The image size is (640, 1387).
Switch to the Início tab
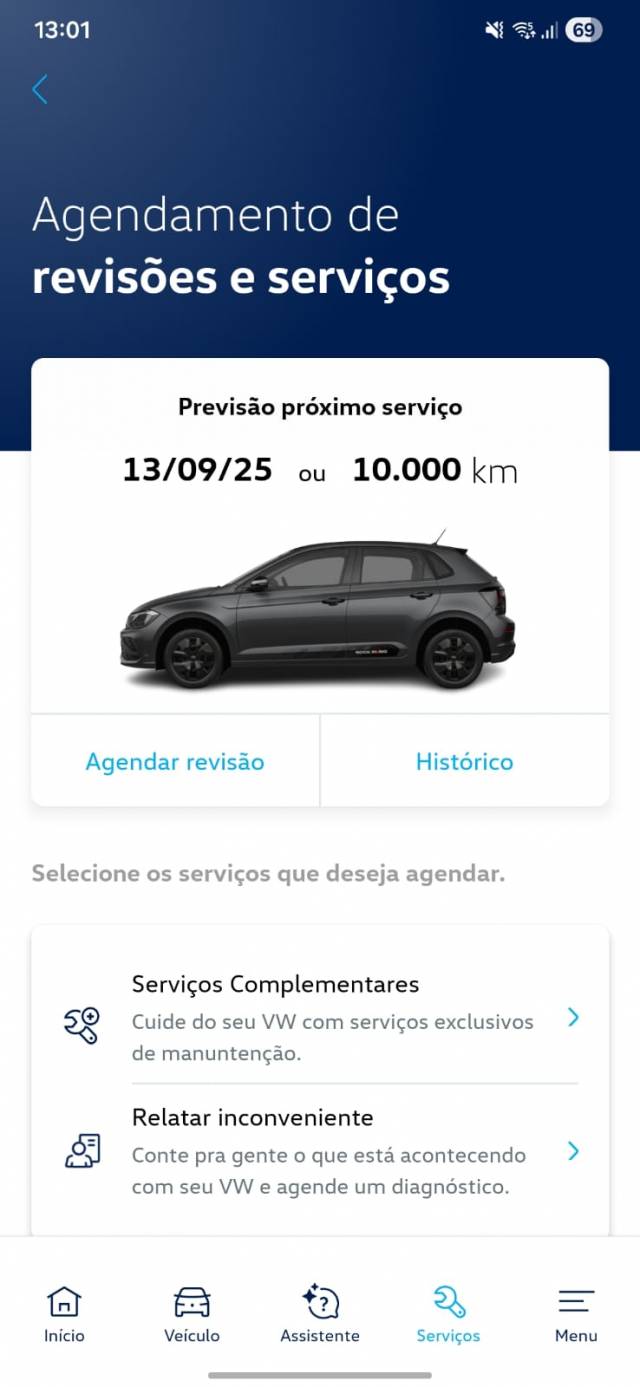(64, 1314)
